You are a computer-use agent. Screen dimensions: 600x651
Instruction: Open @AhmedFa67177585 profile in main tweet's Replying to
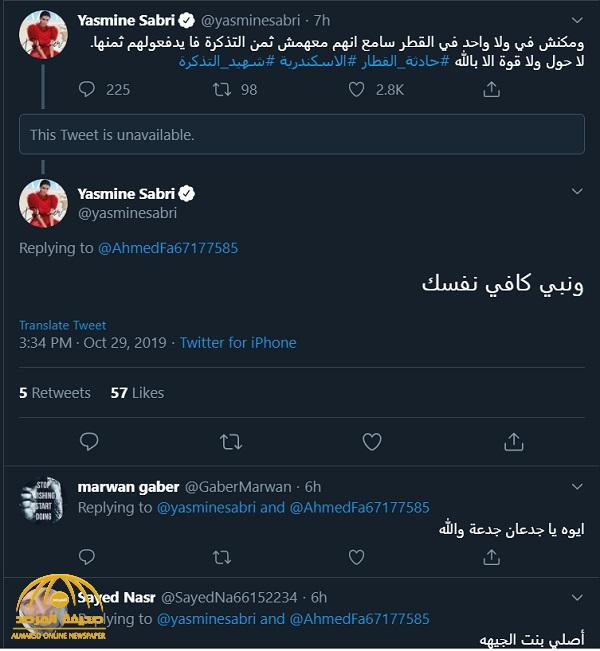pyautogui.click(x=168, y=248)
